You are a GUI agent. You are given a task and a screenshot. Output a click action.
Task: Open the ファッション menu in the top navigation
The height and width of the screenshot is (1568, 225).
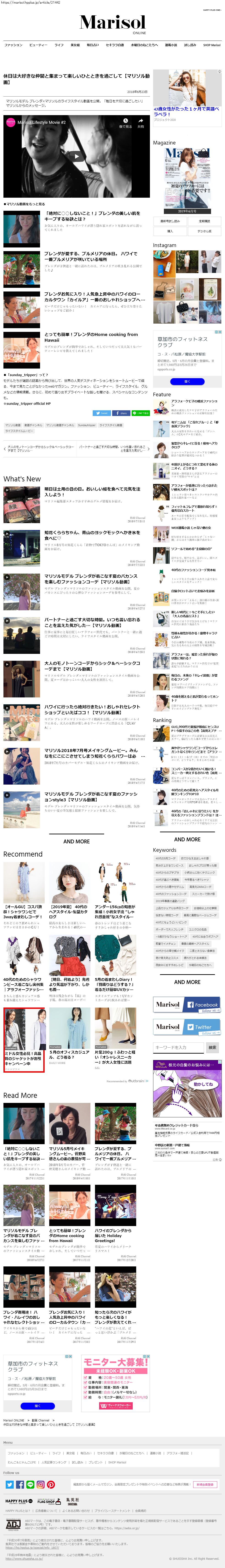(13, 45)
